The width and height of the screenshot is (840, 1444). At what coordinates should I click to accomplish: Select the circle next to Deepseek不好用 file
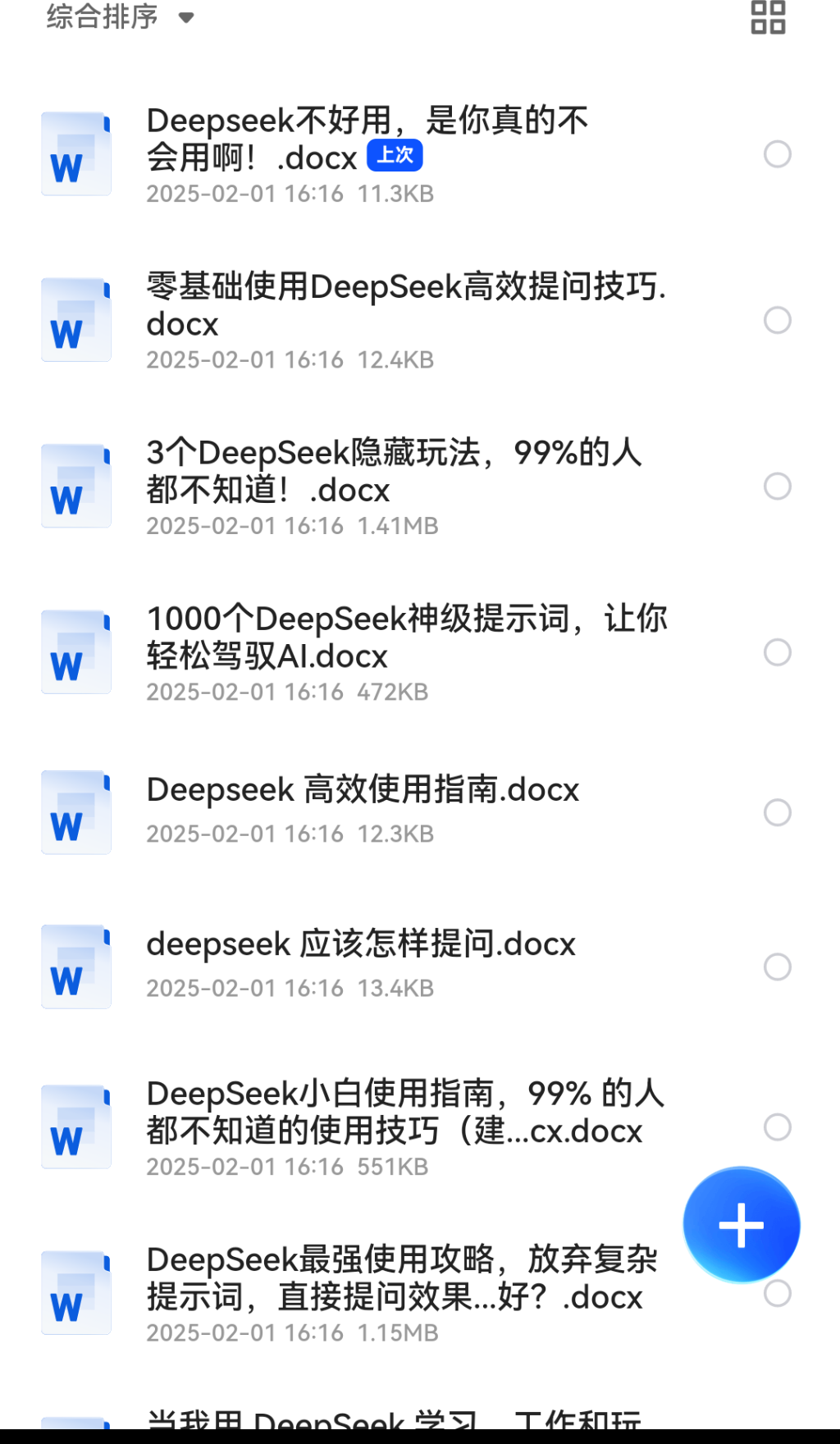(x=777, y=153)
